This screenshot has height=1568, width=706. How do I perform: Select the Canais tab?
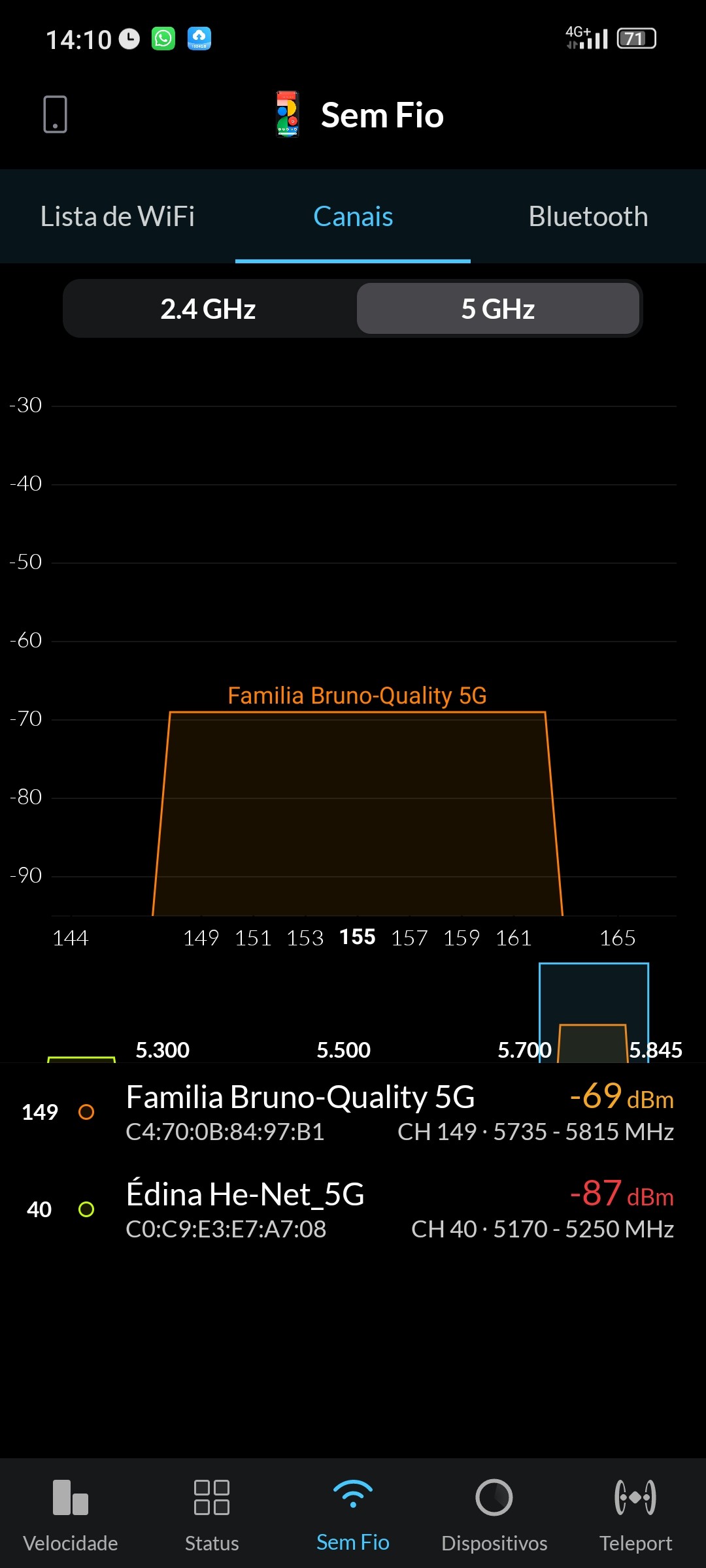pos(353,217)
